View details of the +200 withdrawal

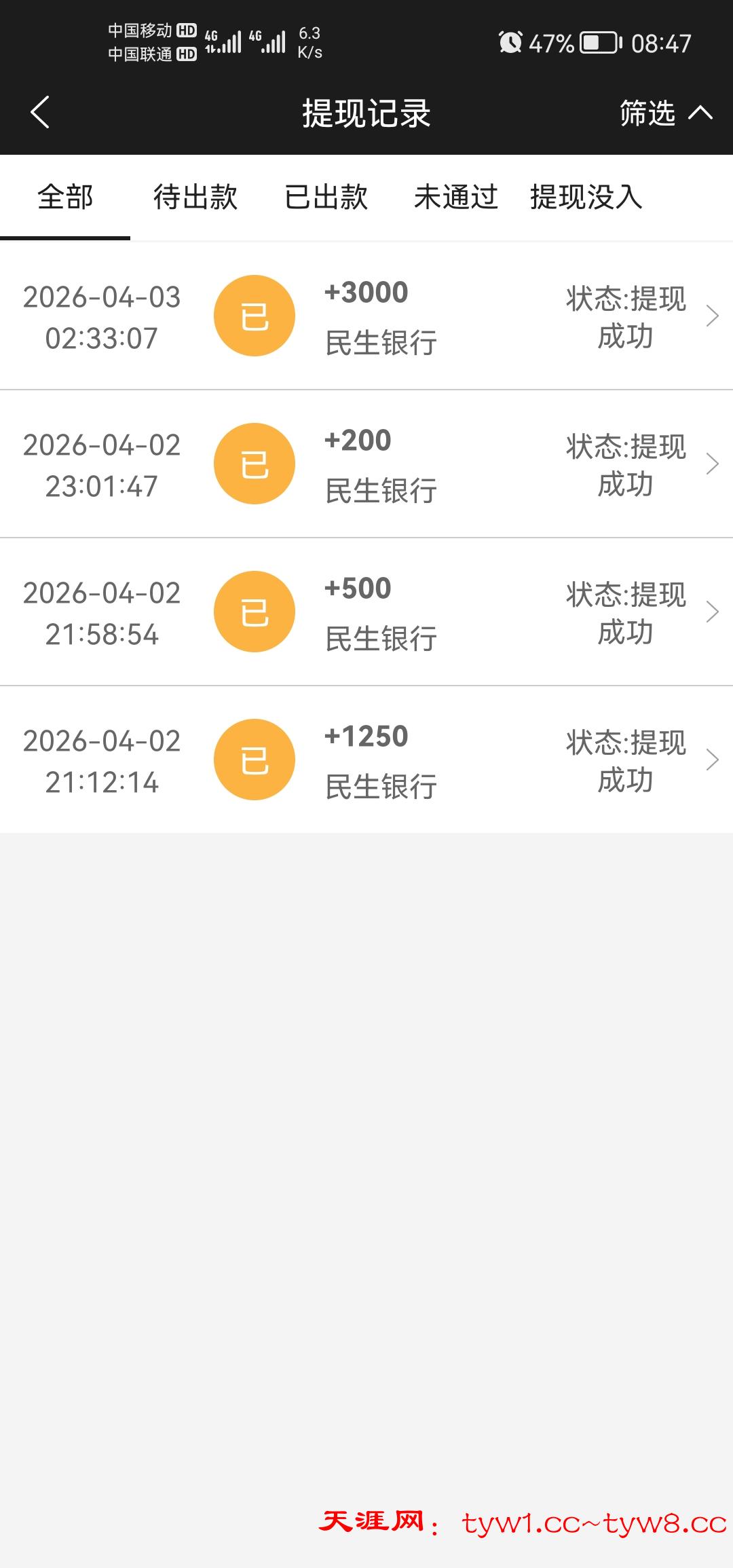(x=366, y=464)
